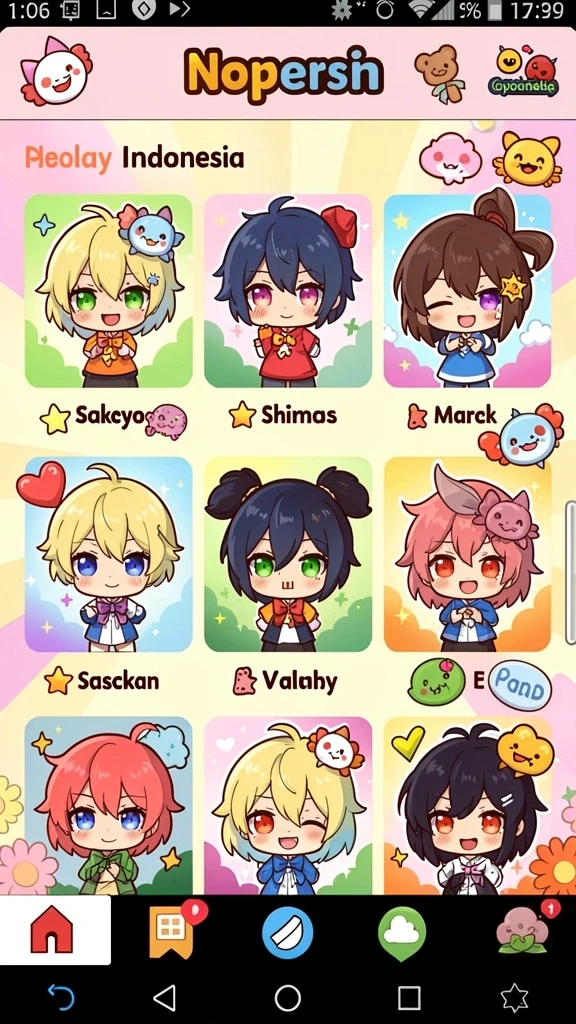The width and height of the screenshot is (576, 1024).
Task: Switch to the Home tab
Action: (54, 930)
